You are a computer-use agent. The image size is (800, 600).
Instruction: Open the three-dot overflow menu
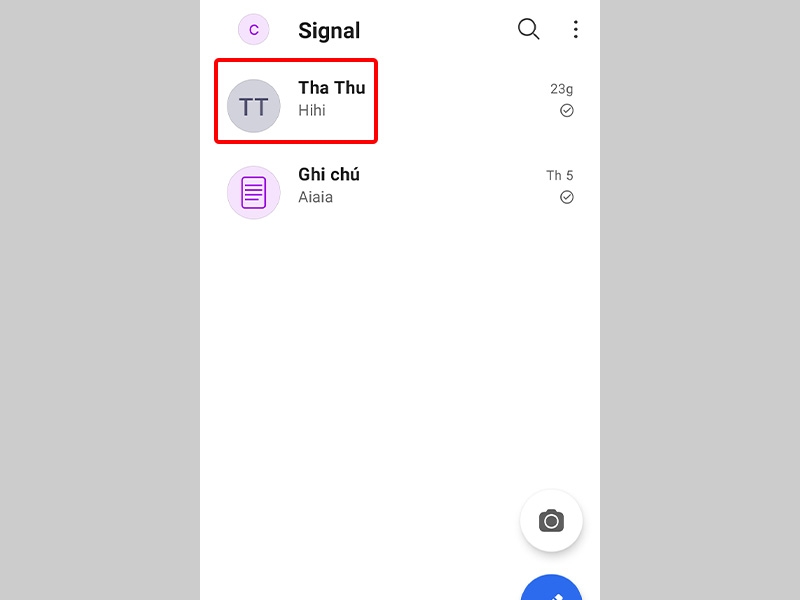575,29
